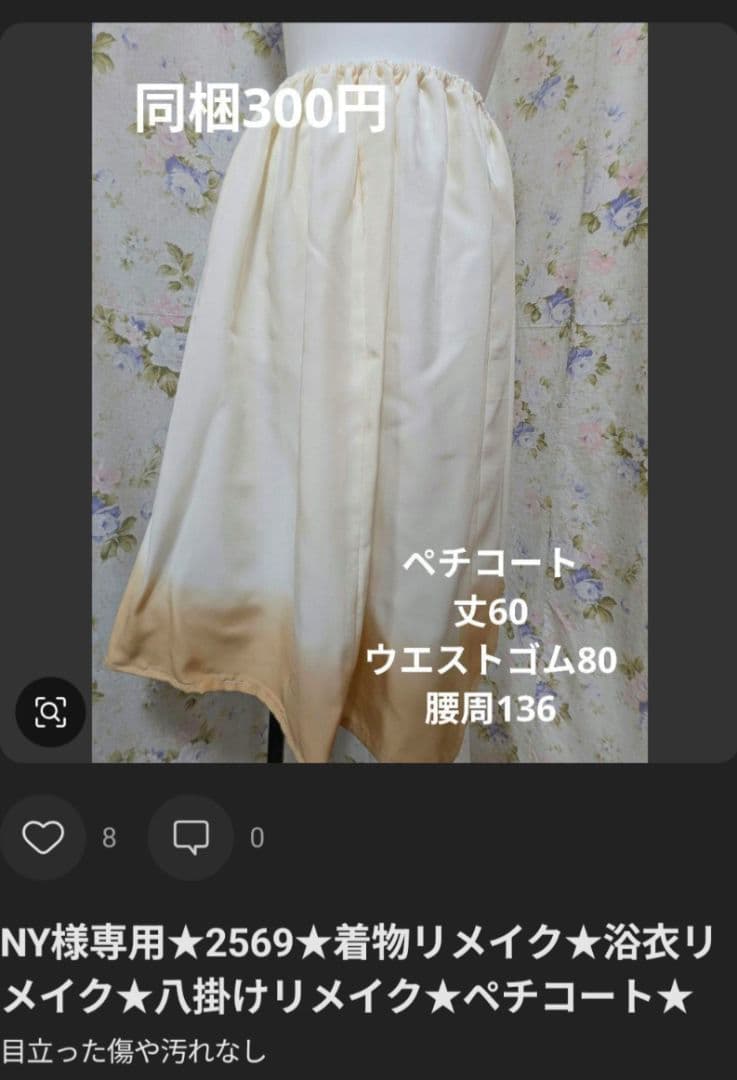The image size is (737, 1080).
Task: Tap the 同梱300円 text overlay on the image
Action: 262,110
